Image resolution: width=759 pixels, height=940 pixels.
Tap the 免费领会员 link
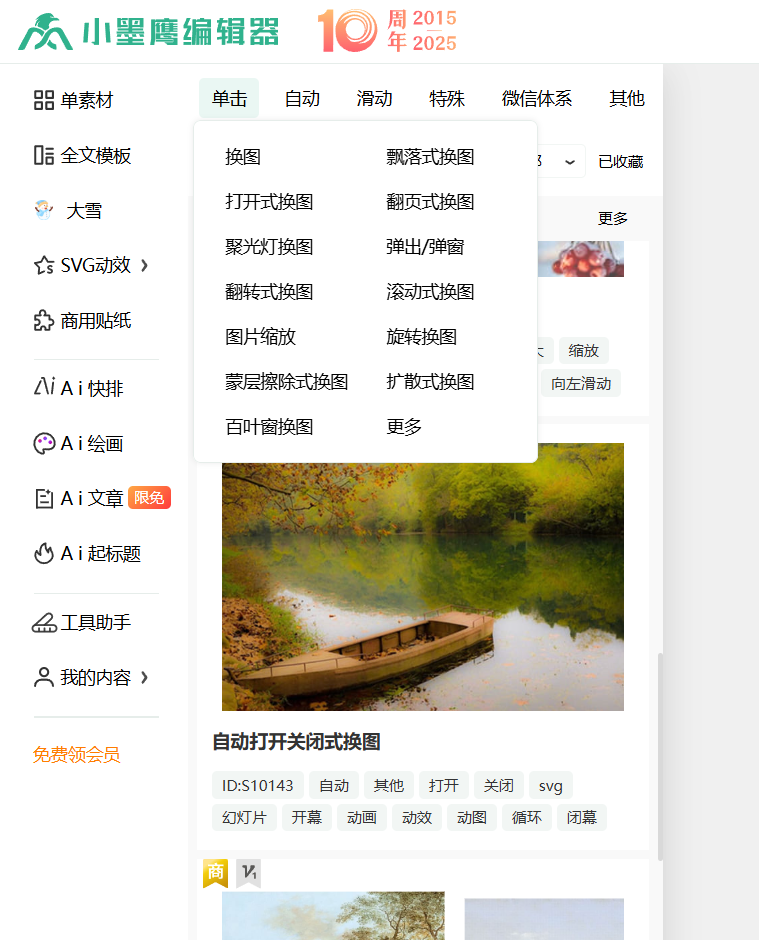[76, 755]
